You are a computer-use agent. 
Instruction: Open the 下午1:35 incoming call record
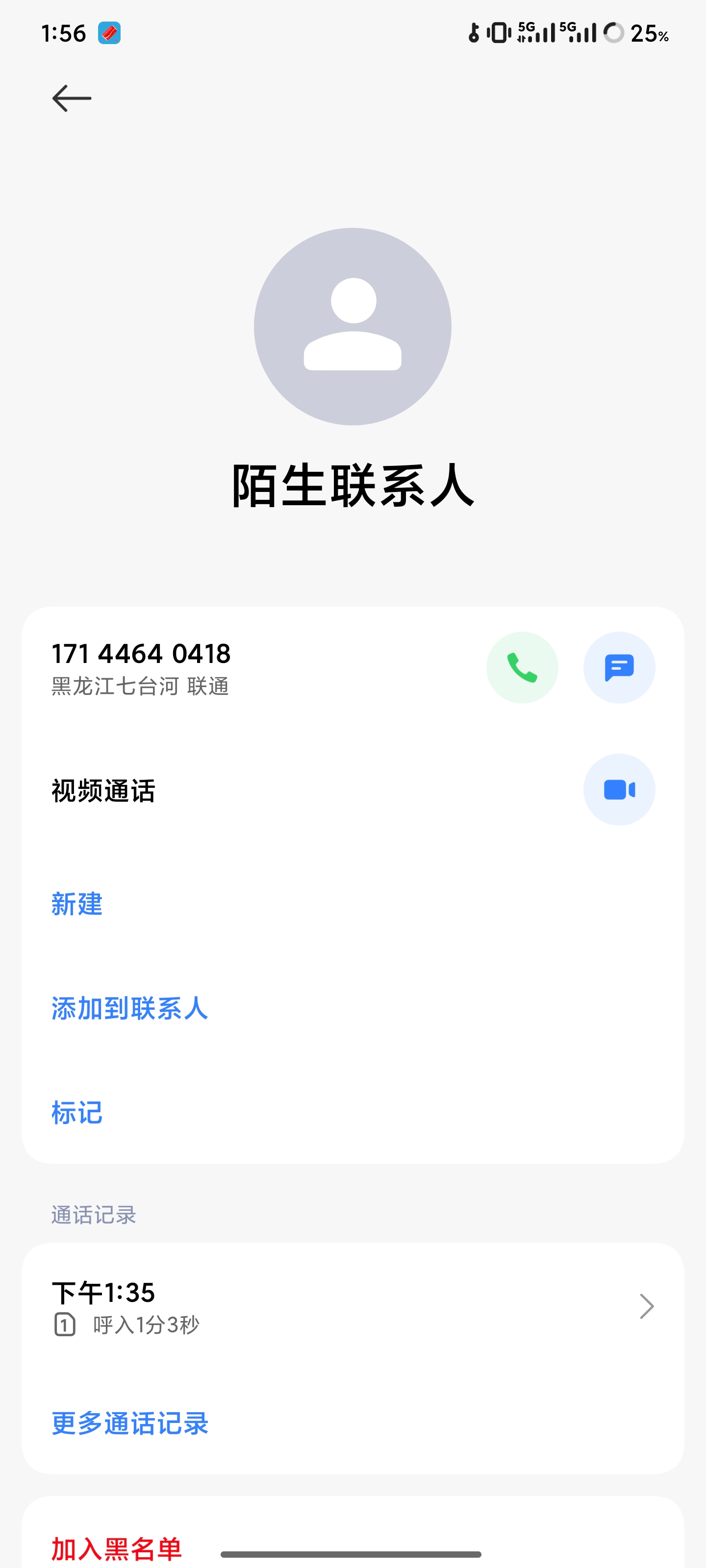coord(352,1306)
